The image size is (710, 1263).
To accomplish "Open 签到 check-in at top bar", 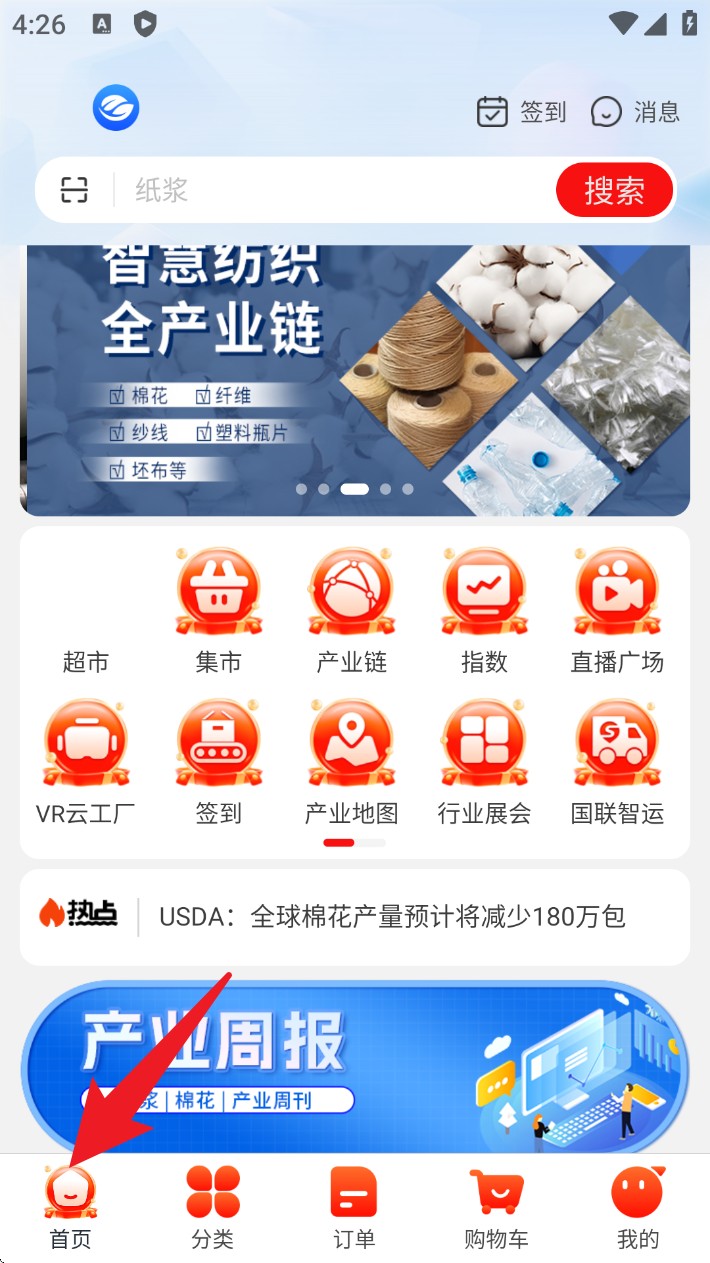I will point(521,112).
